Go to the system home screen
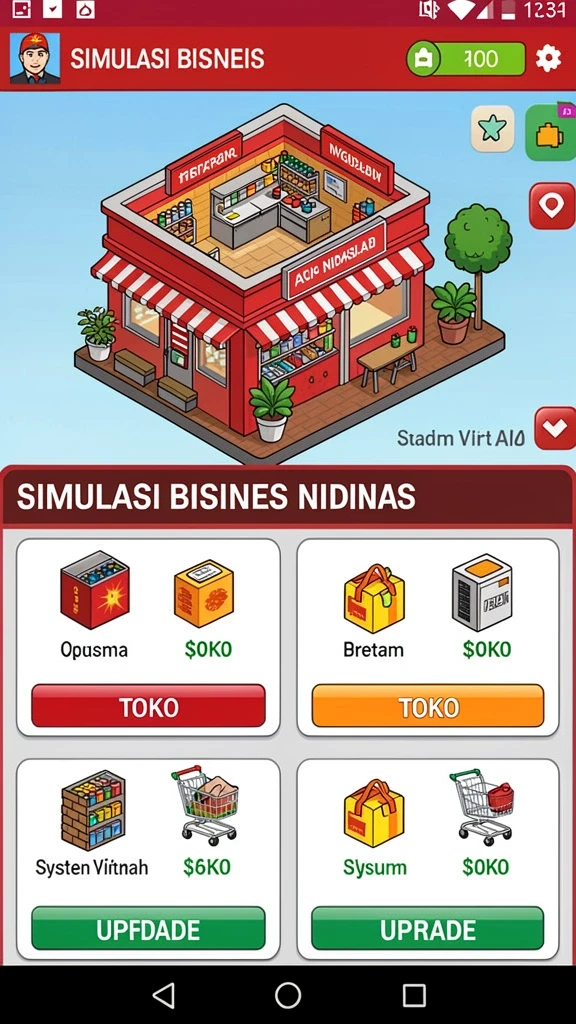Viewport: 576px width, 1024px height. click(x=288, y=995)
